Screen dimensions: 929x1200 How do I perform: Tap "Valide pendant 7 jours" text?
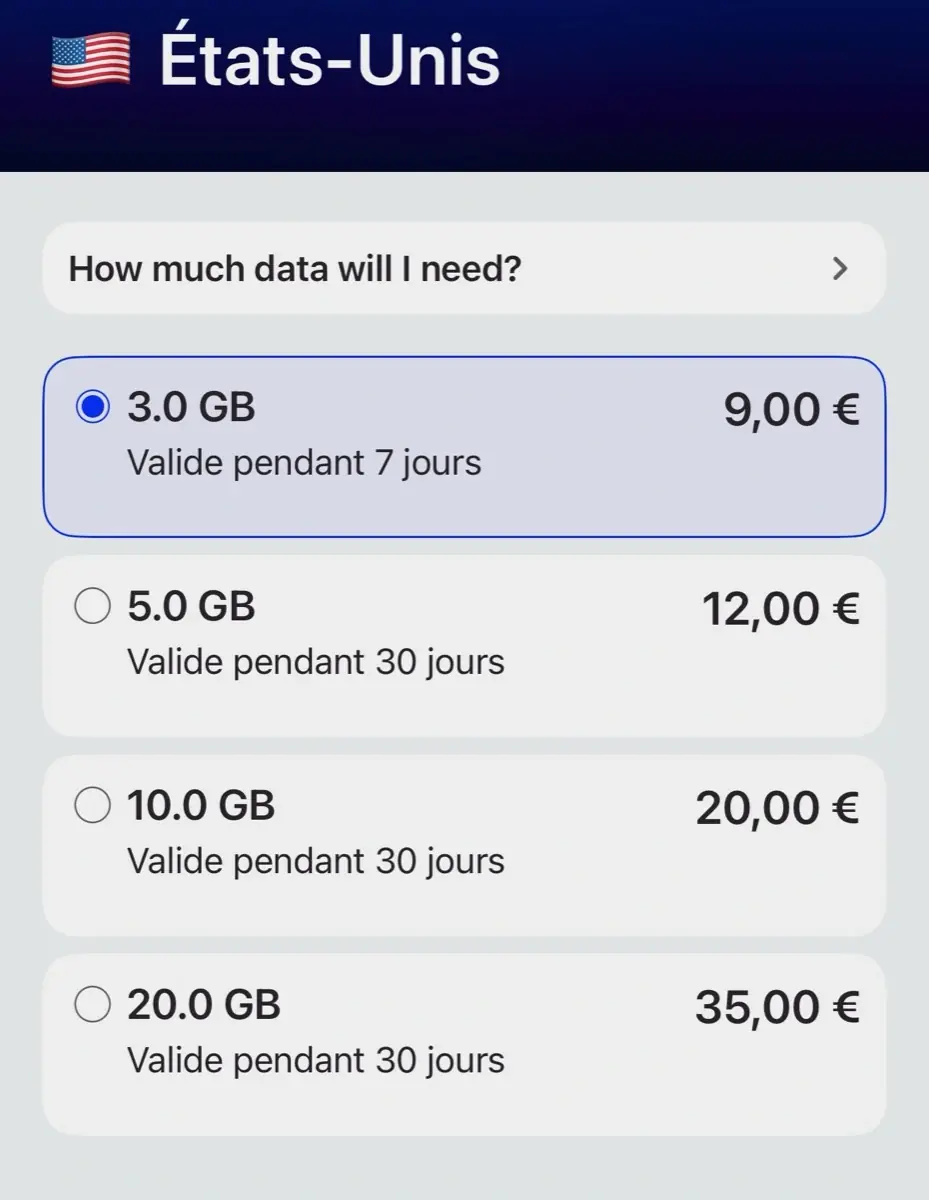303,462
